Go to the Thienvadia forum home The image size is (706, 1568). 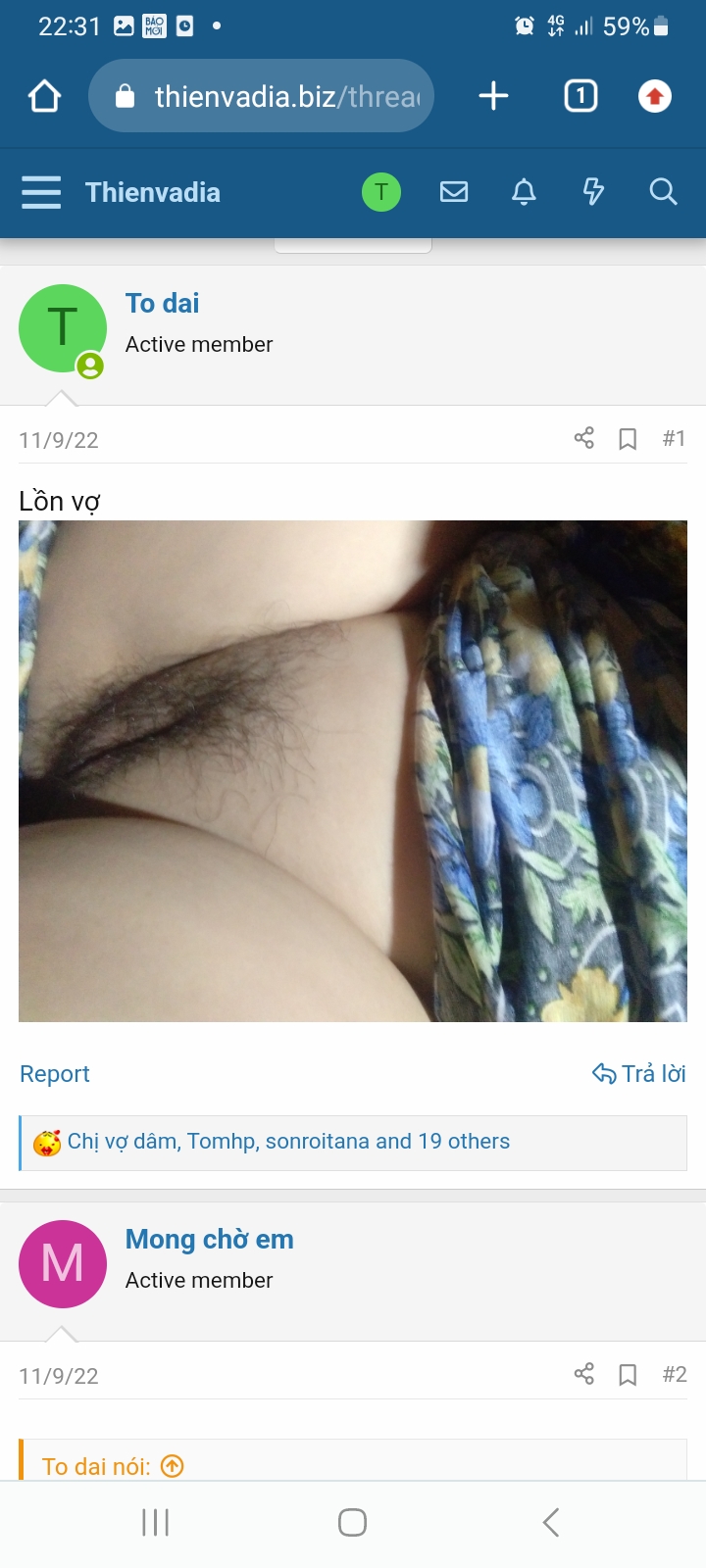(153, 192)
